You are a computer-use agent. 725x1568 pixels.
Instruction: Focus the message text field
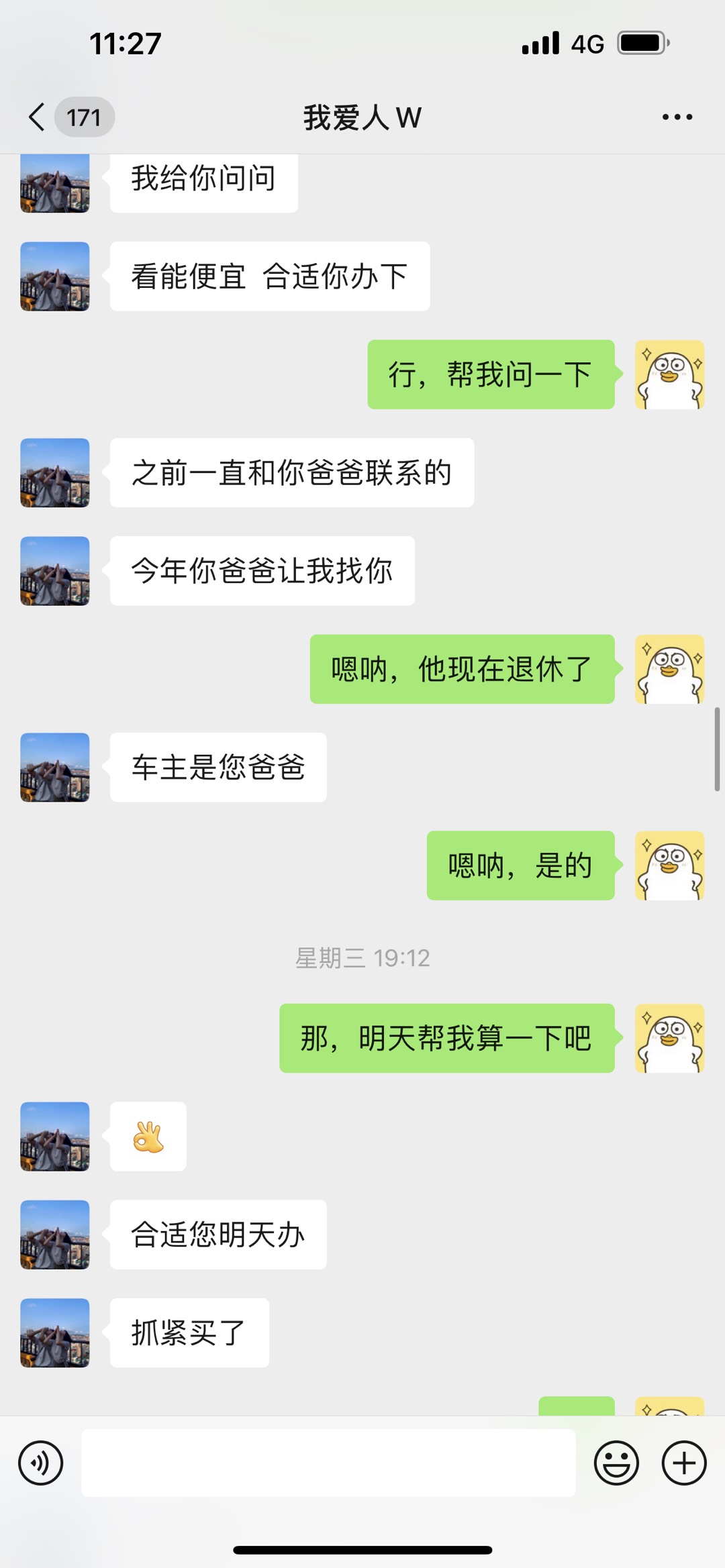pyautogui.click(x=328, y=1463)
